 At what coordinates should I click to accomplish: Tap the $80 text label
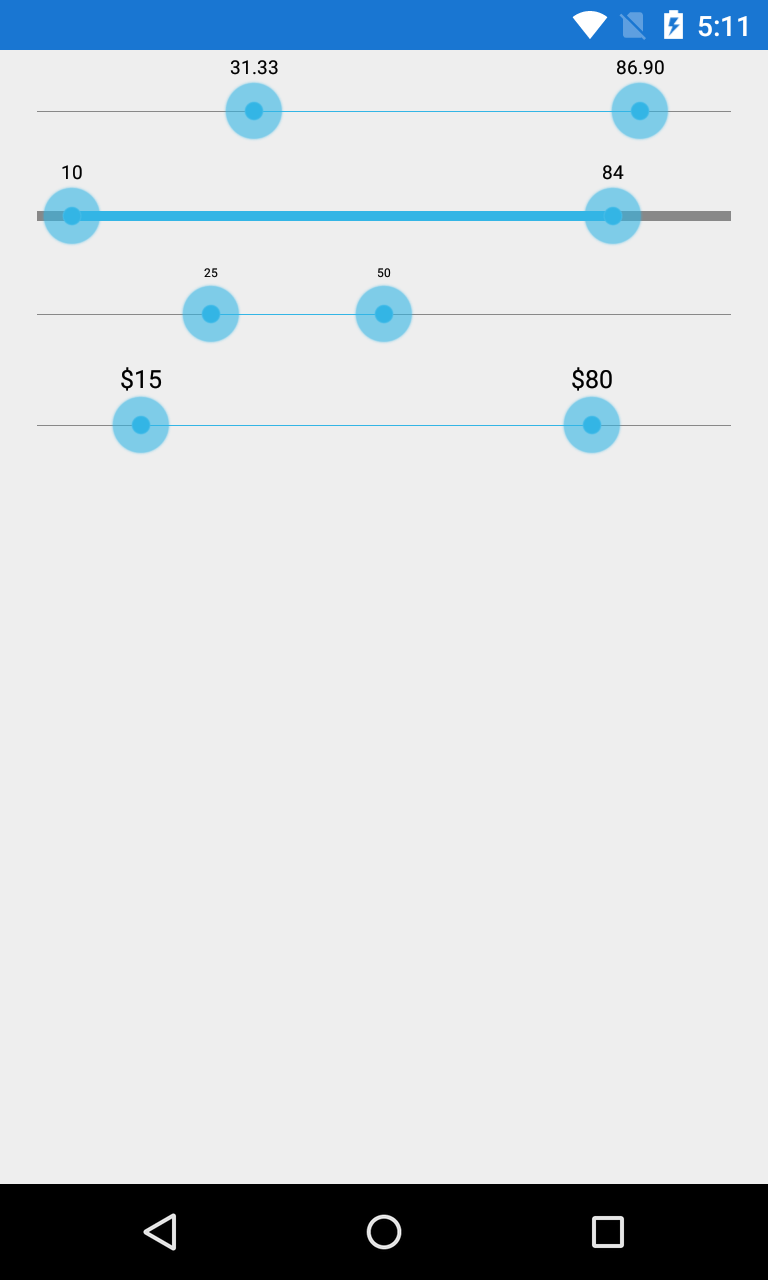click(x=591, y=380)
